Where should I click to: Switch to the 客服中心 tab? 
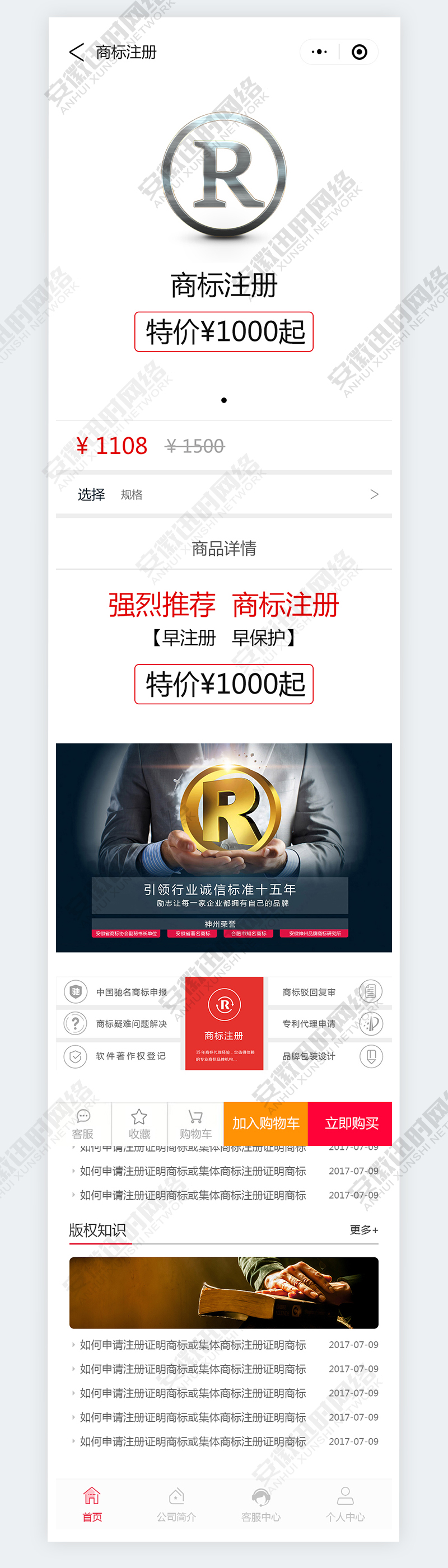tap(260, 1504)
